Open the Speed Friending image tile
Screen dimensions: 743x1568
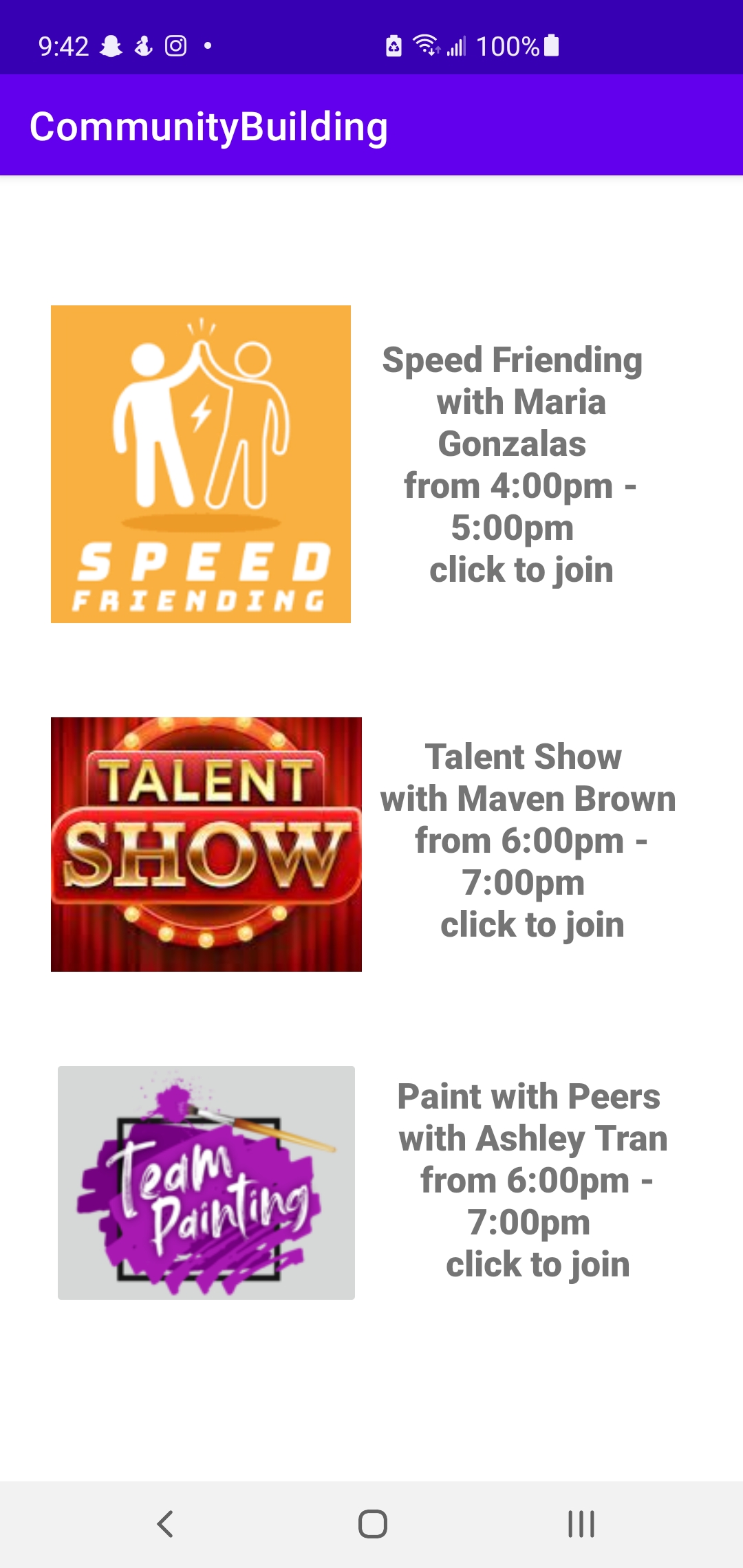(201, 464)
